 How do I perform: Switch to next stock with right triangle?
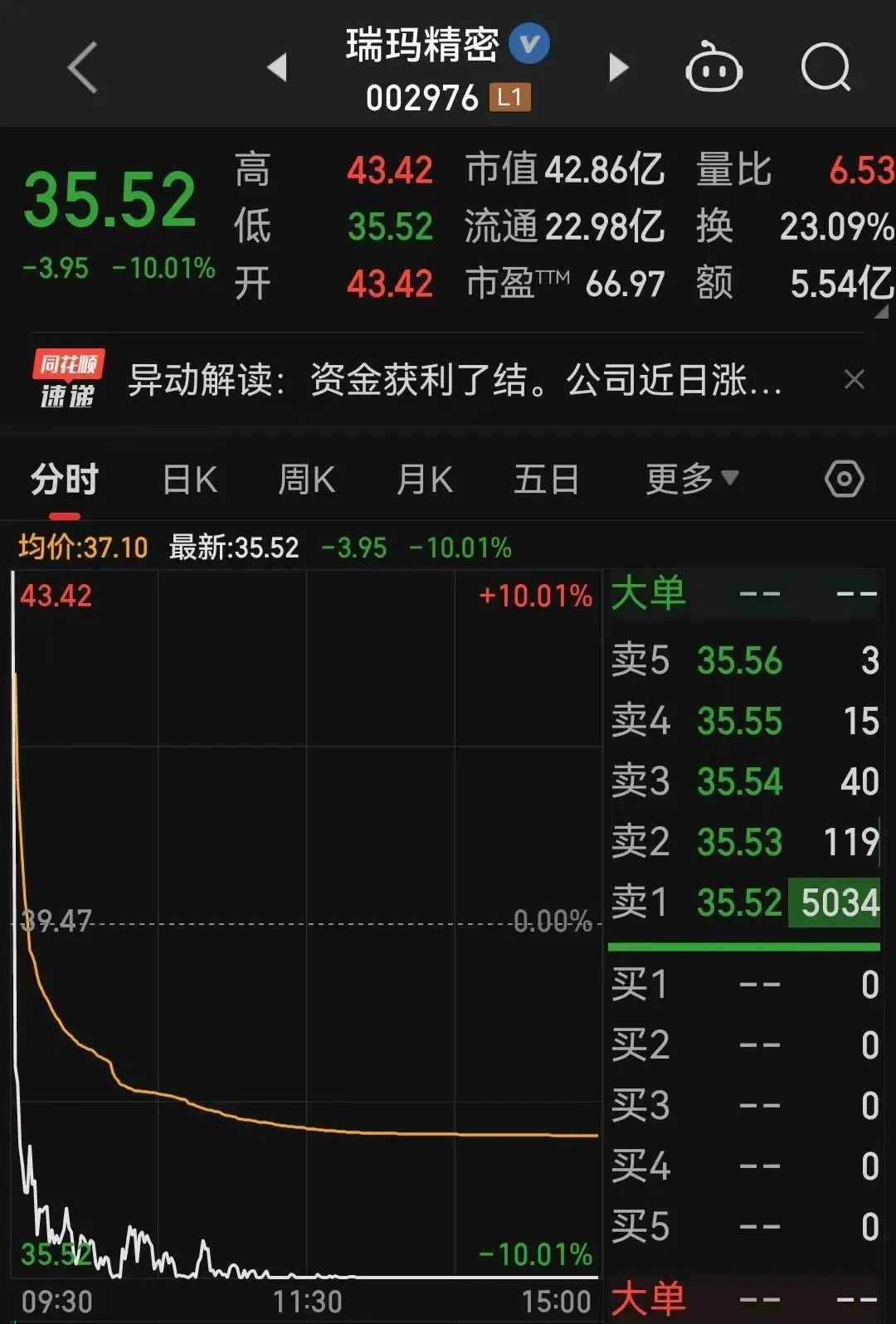click(618, 68)
